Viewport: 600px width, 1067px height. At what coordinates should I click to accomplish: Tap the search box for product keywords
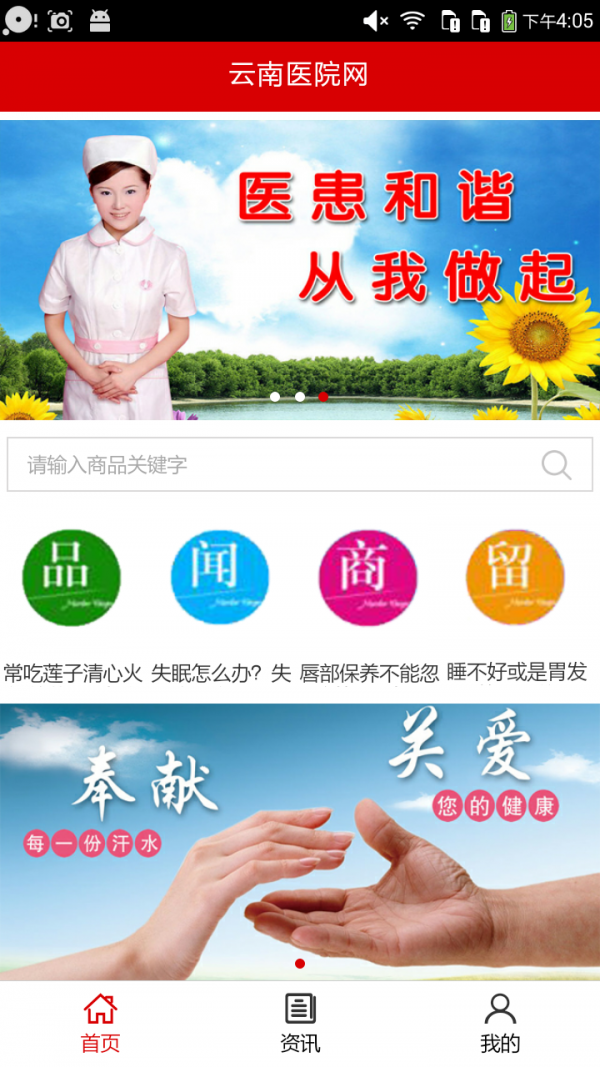pos(270,464)
